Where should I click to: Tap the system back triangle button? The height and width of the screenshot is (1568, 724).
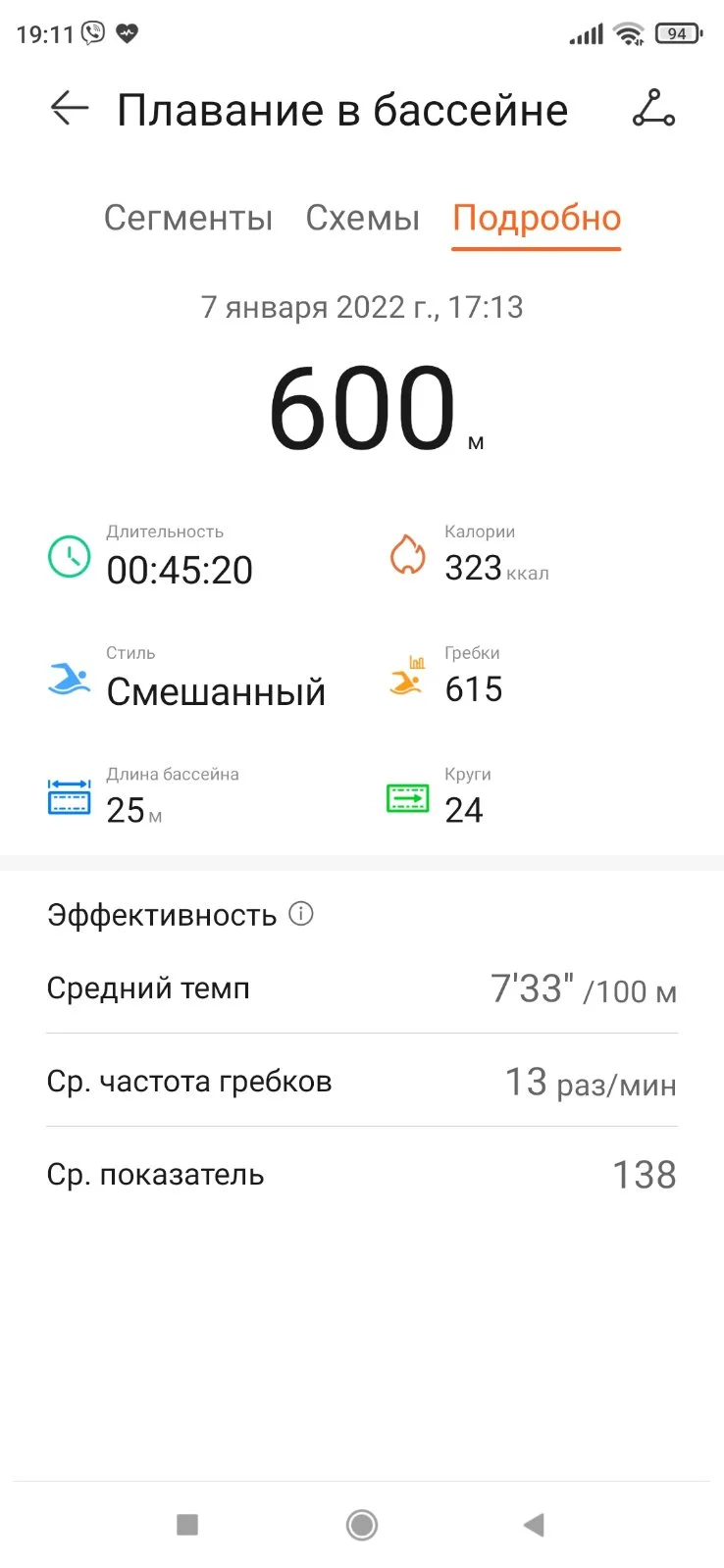pyautogui.click(x=534, y=1525)
